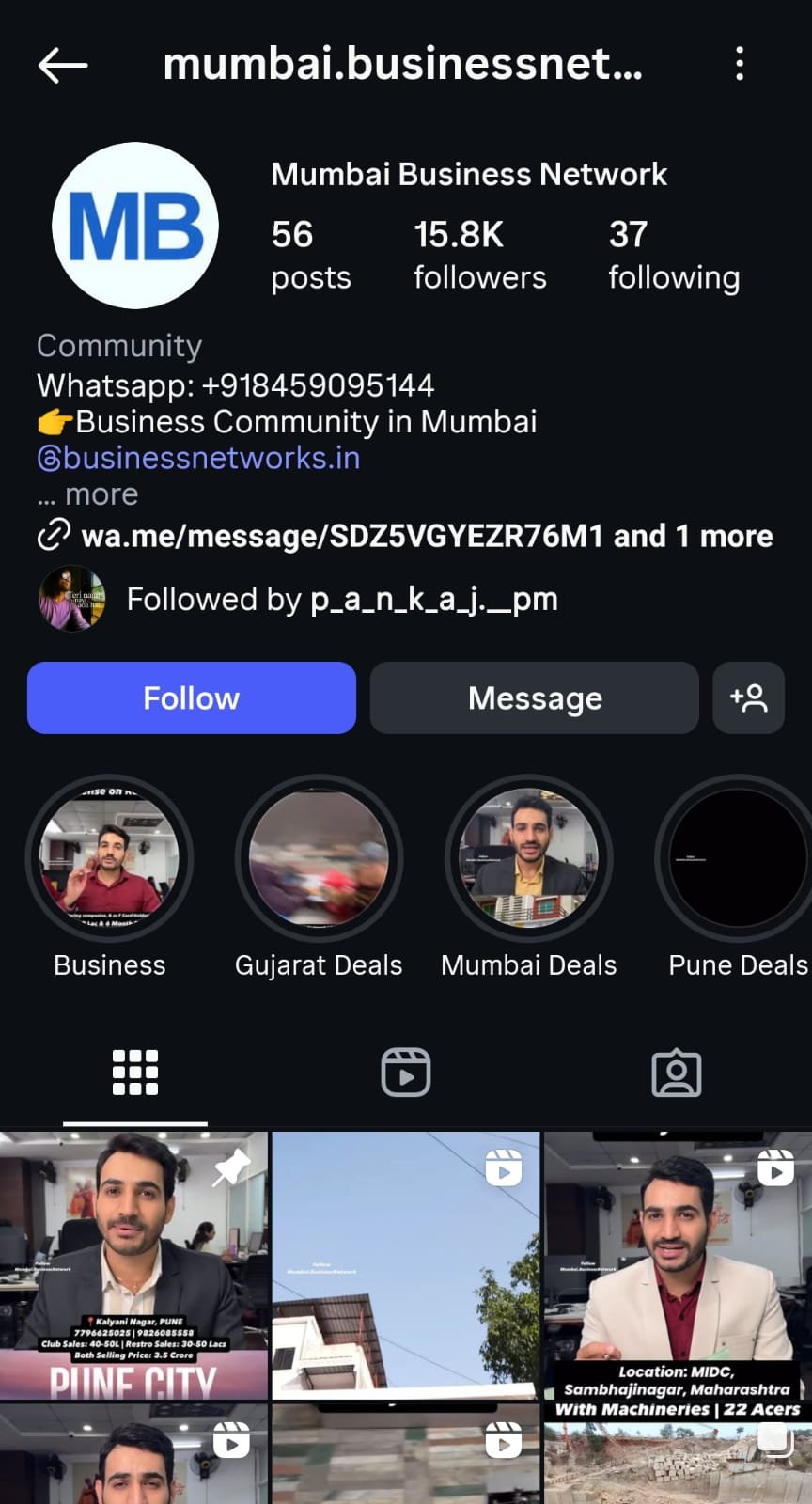The width and height of the screenshot is (812, 1504).
Task: Open the Mumbai Deals highlight
Action: (528, 857)
